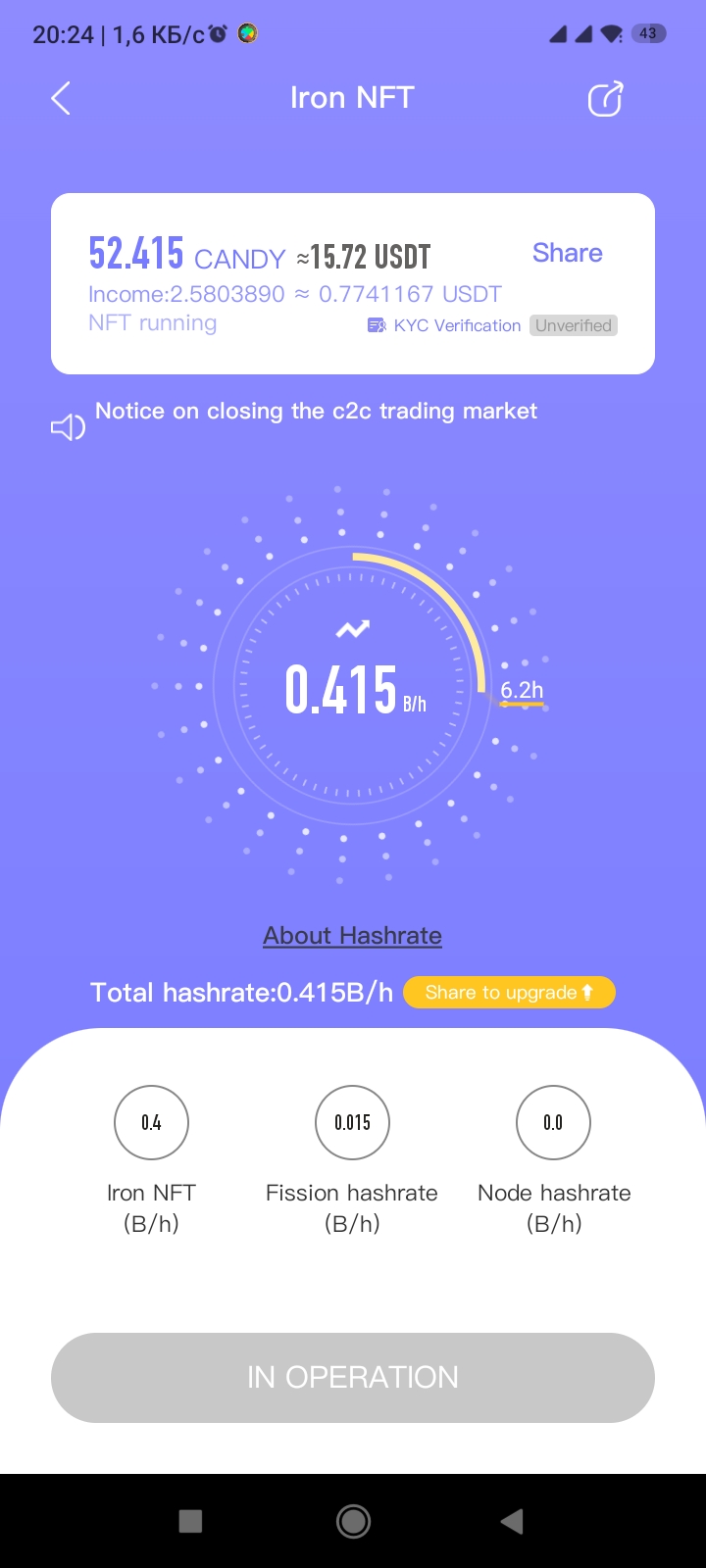Screen dimensions: 706x1568
Task: Tap Share in the CANDY balance card
Action: (567, 253)
